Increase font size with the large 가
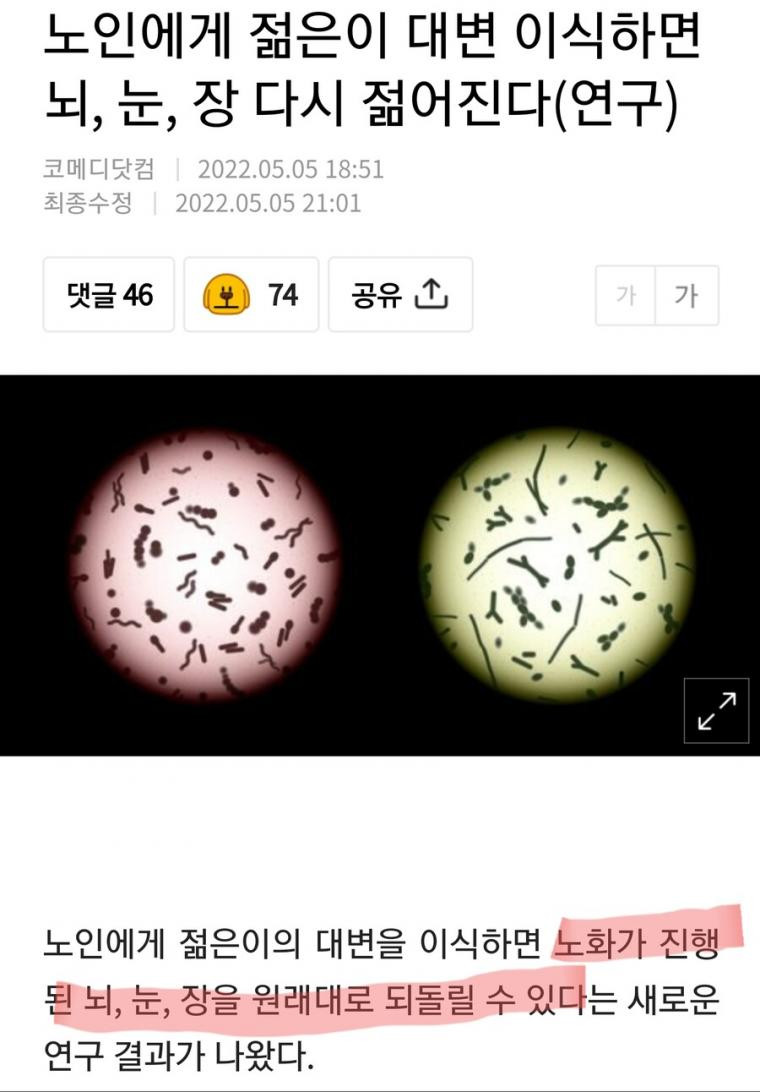 coord(687,296)
